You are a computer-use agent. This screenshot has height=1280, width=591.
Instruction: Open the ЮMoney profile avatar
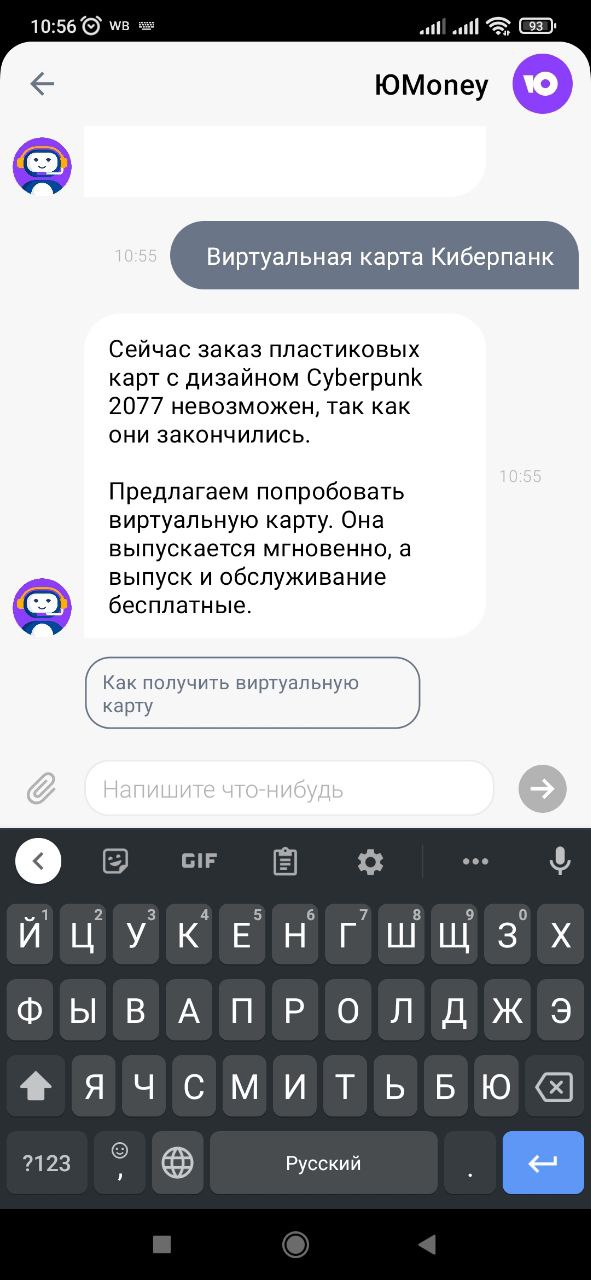[542, 84]
